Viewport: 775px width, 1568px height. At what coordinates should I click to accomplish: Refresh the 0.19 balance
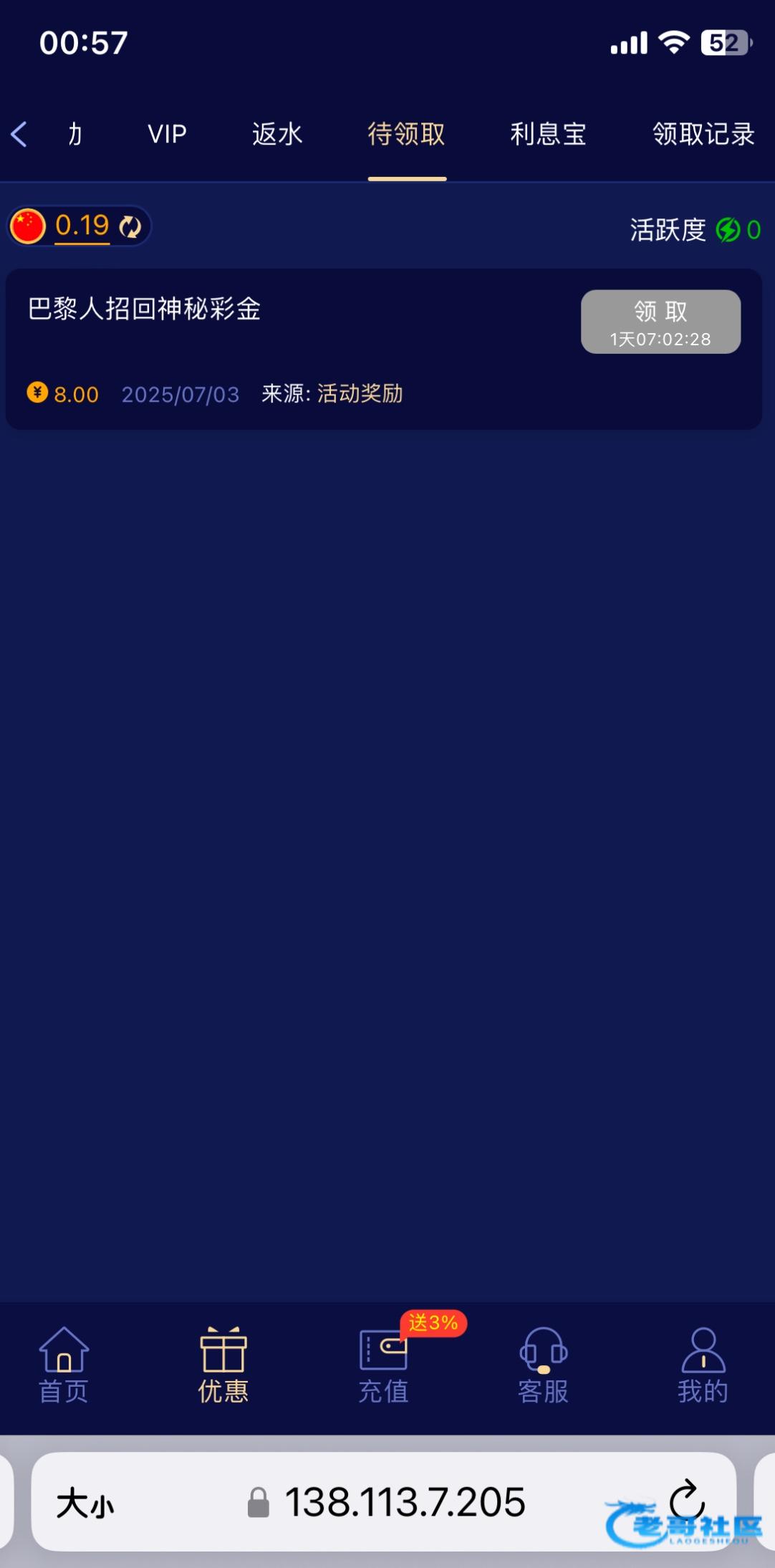pos(130,227)
